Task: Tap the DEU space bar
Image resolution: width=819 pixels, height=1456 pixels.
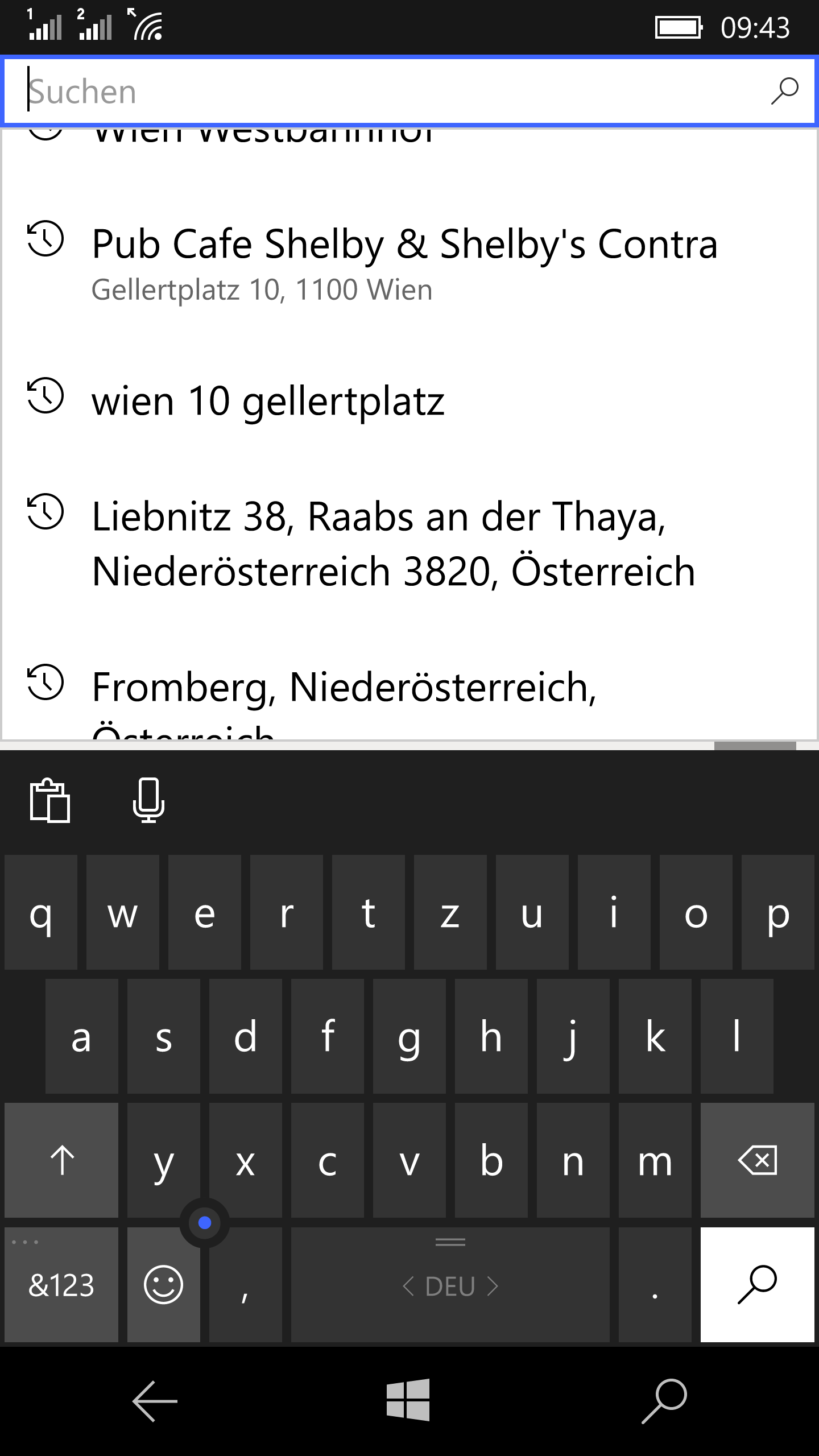Action: pos(450,1285)
